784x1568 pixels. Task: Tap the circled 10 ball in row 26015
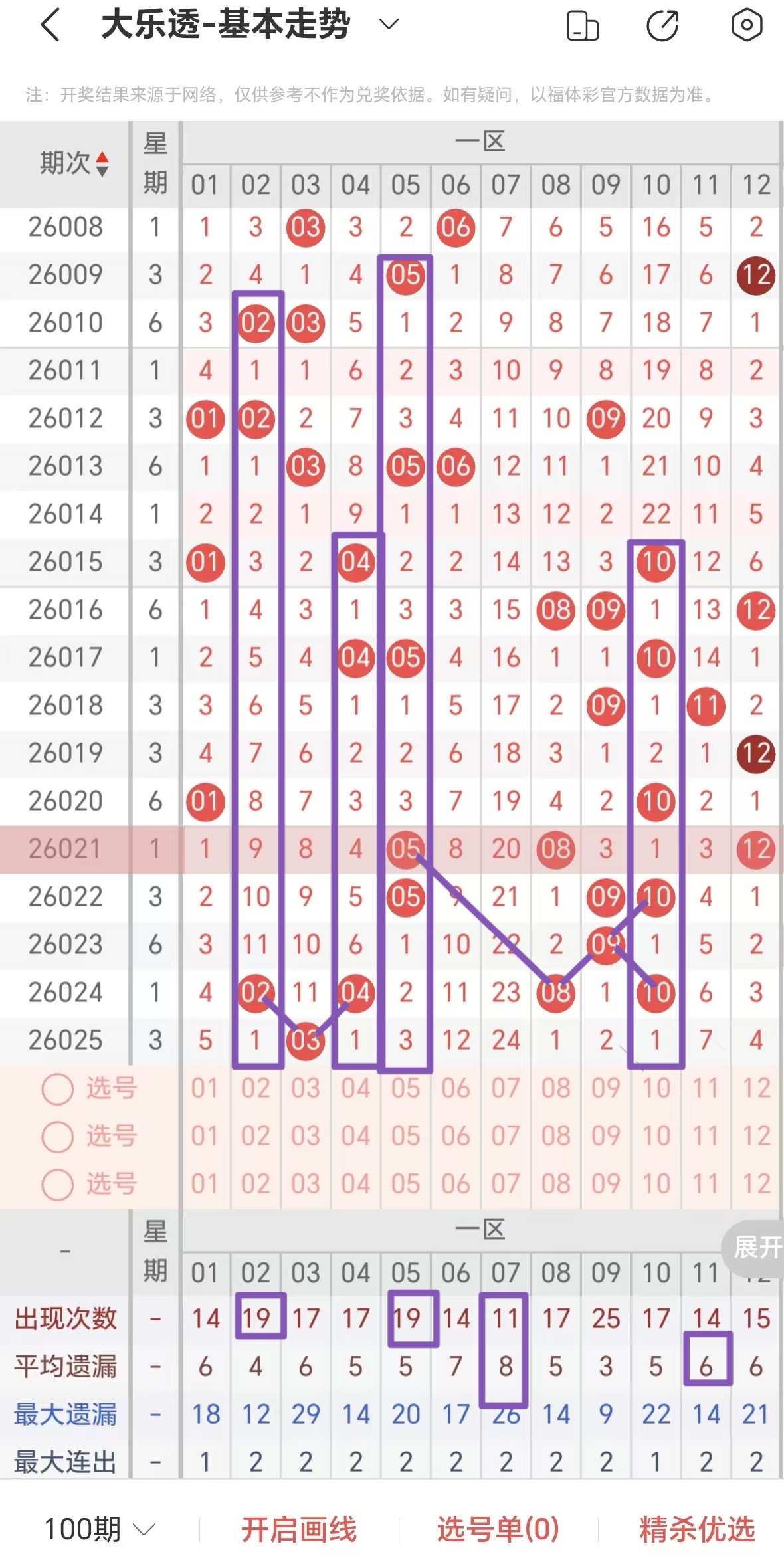pyautogui.click(x=656, y=562)
